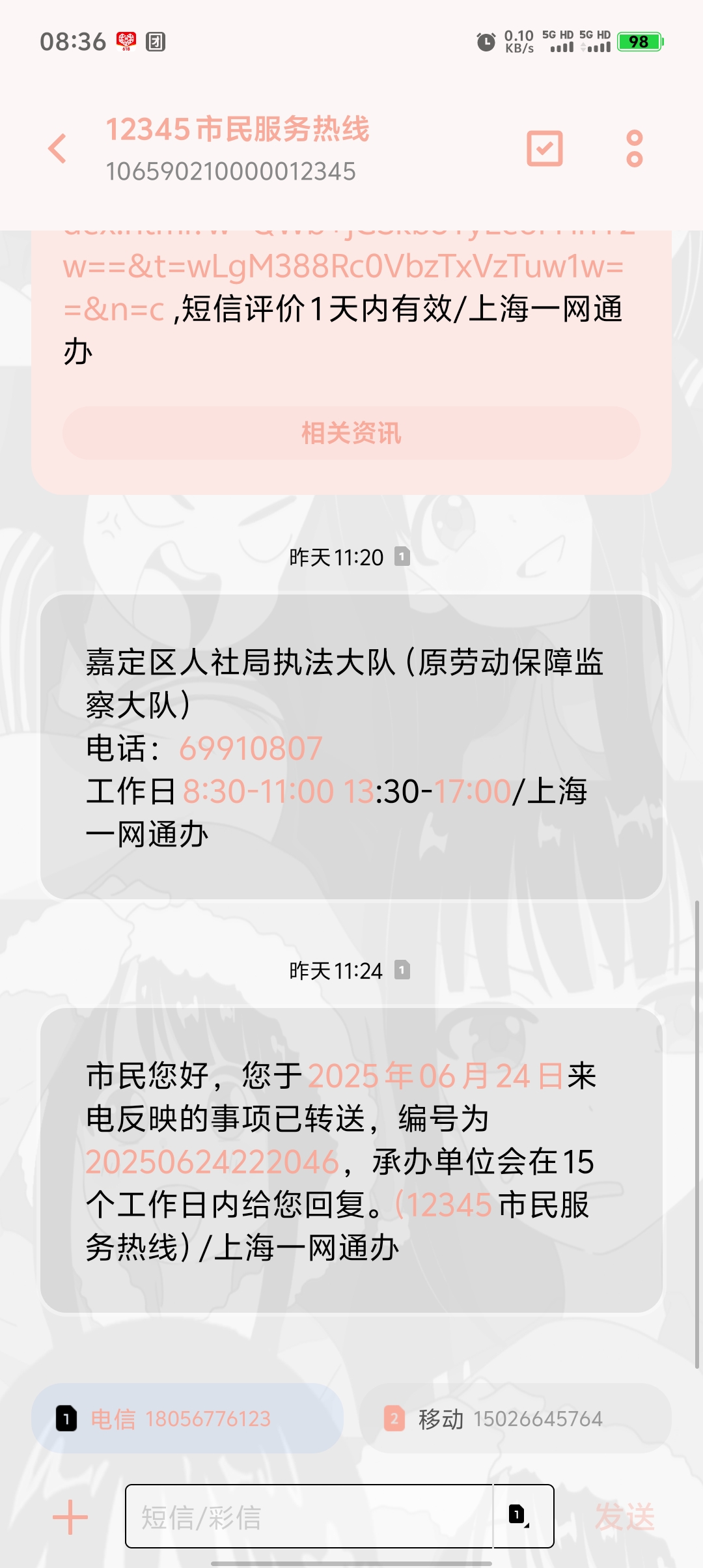
Task: Select the 移动 15026645764 SIM card
Action: tap(516, 1418)
